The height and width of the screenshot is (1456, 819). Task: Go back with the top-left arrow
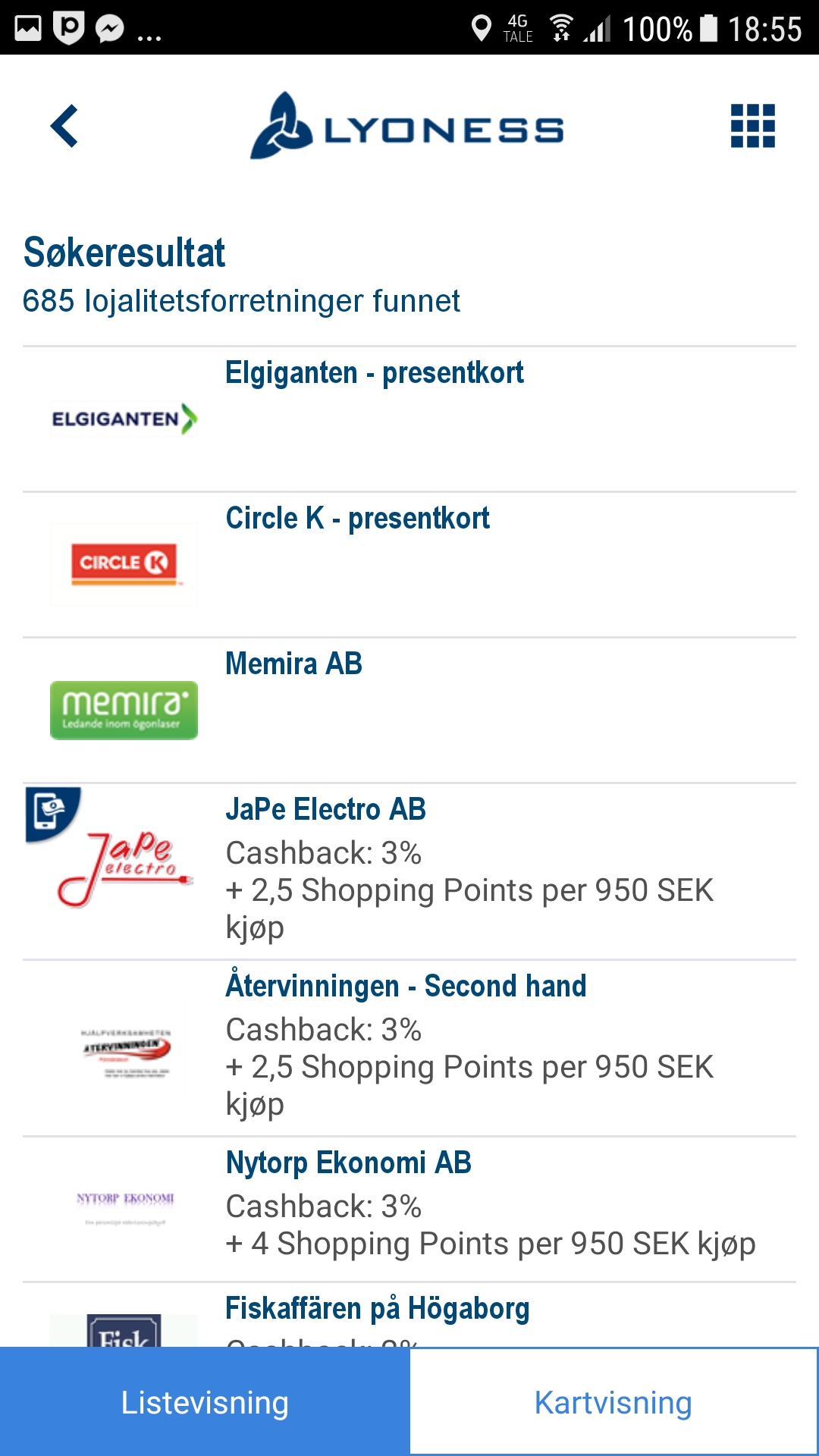click(64, 126)
